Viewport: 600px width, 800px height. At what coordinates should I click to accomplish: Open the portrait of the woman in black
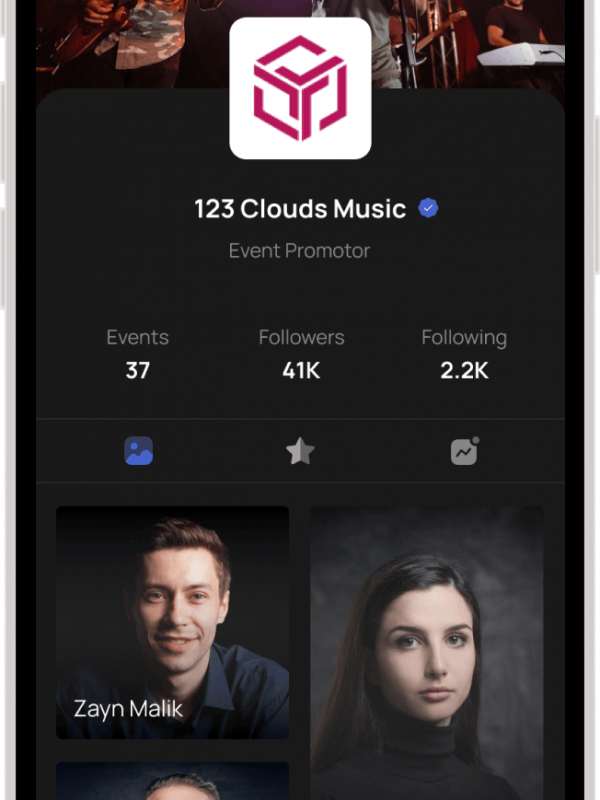[427, 652]
